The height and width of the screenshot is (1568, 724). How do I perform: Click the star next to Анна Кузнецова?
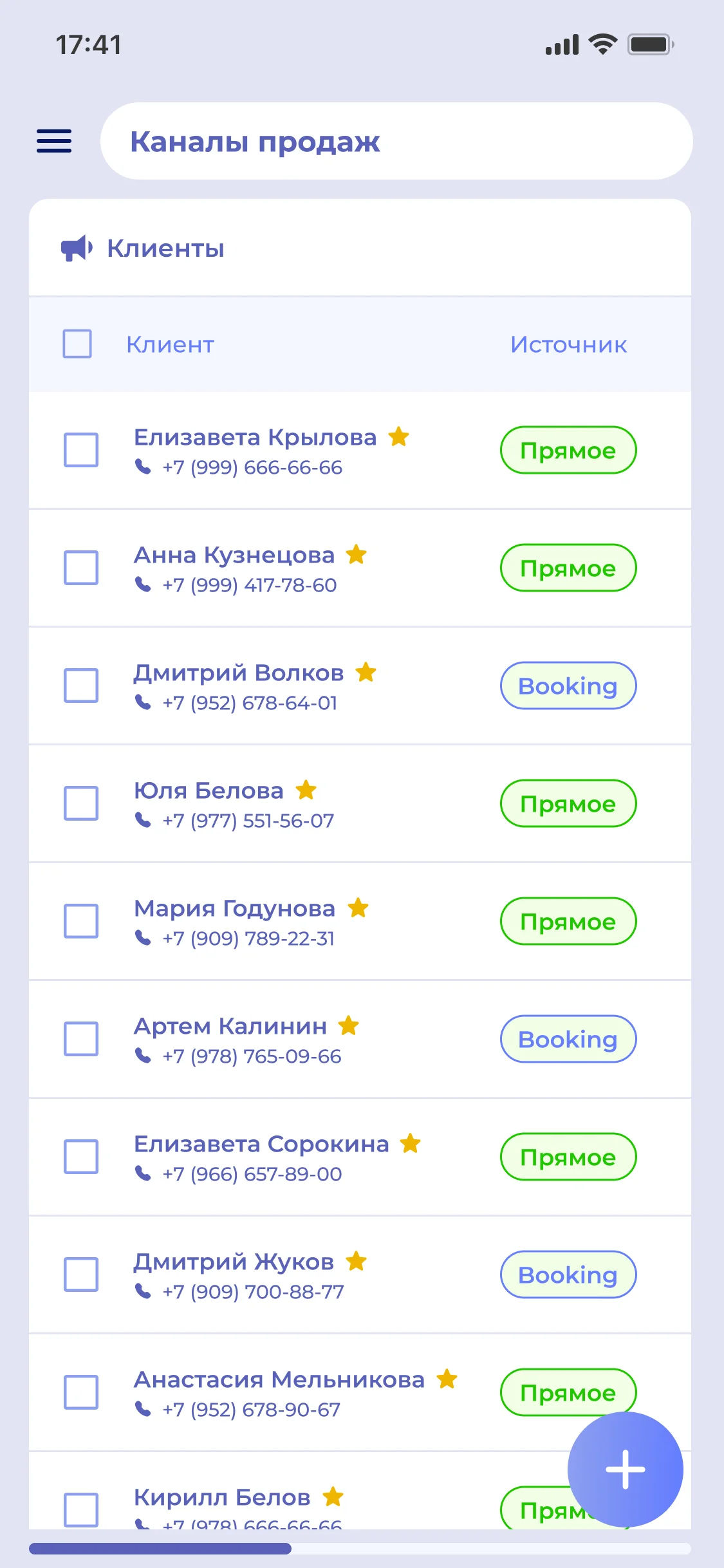click(x=357, y=554)
